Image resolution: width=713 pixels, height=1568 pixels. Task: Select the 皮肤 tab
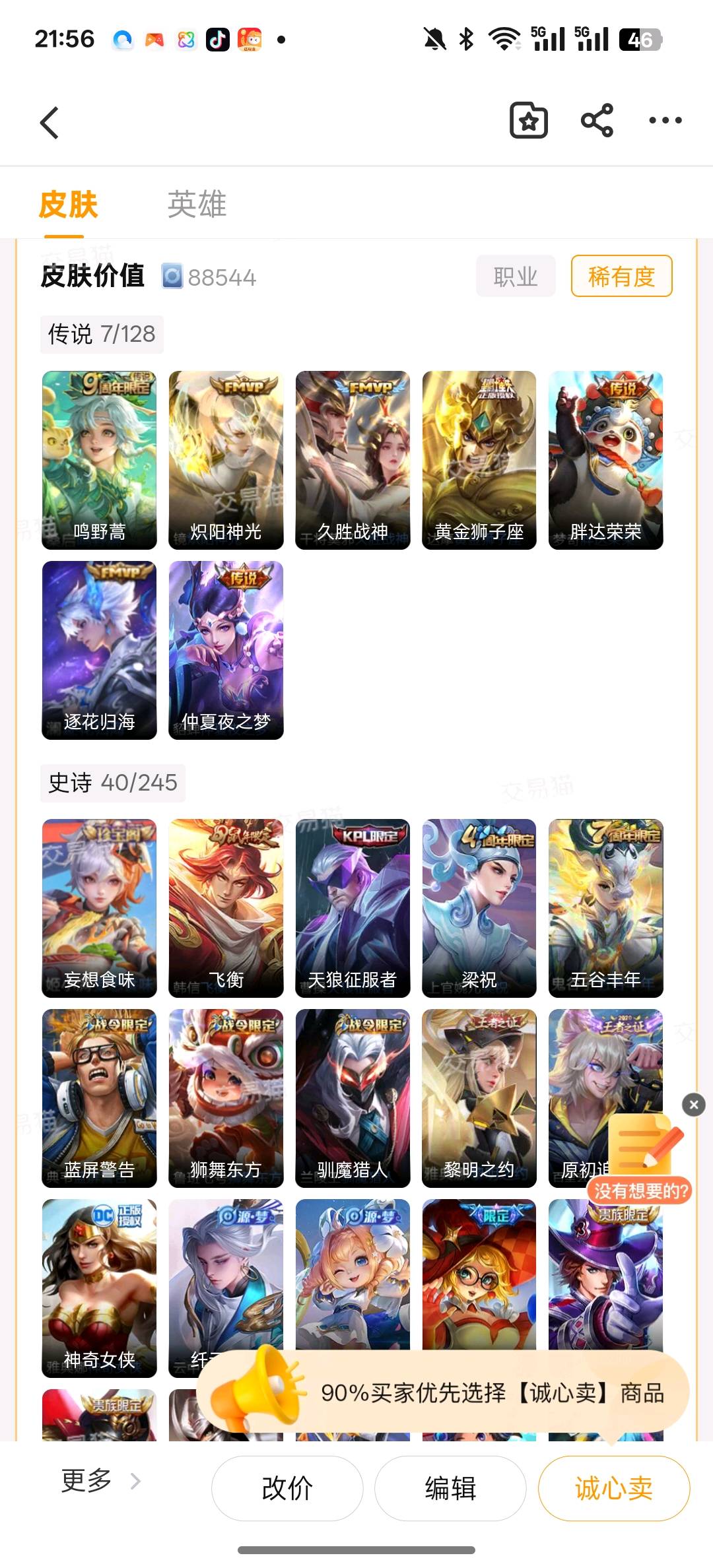[68, 205]
